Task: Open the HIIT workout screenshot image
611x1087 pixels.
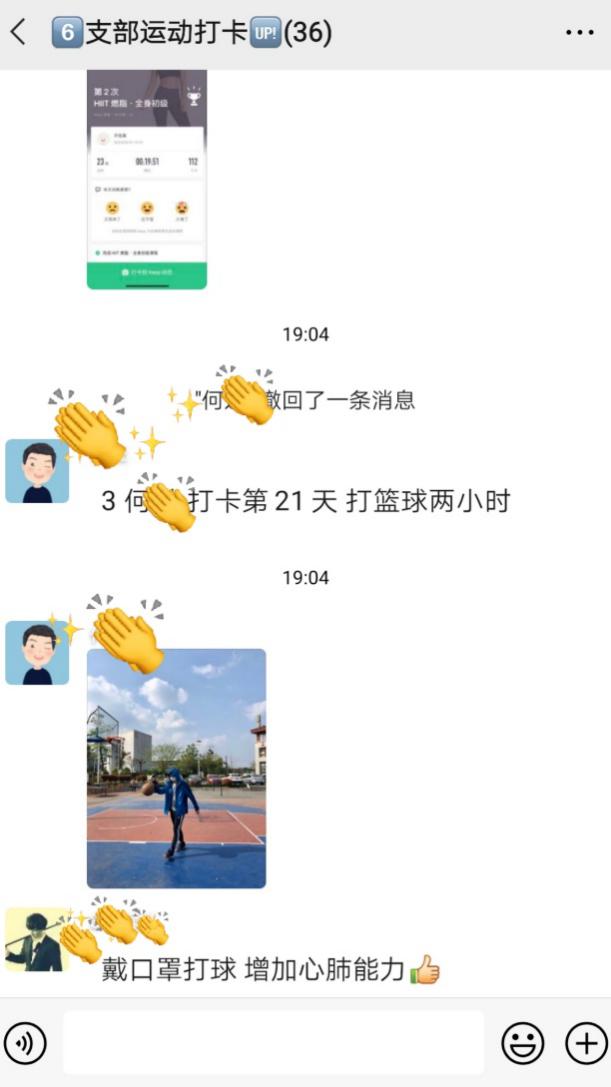Action: pyautogui.click(x=147, y=178)
